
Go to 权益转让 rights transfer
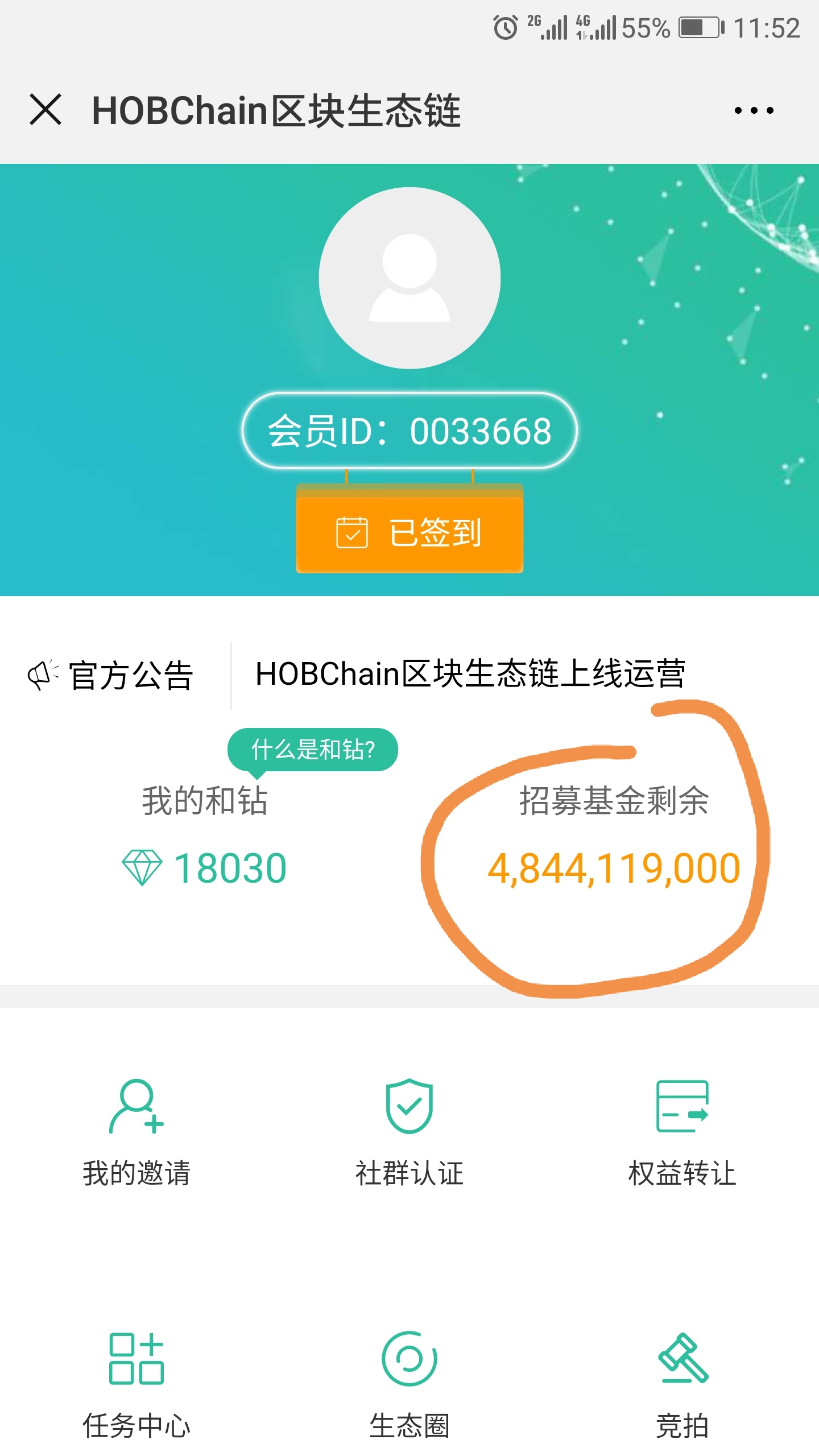coord(682,1132)
